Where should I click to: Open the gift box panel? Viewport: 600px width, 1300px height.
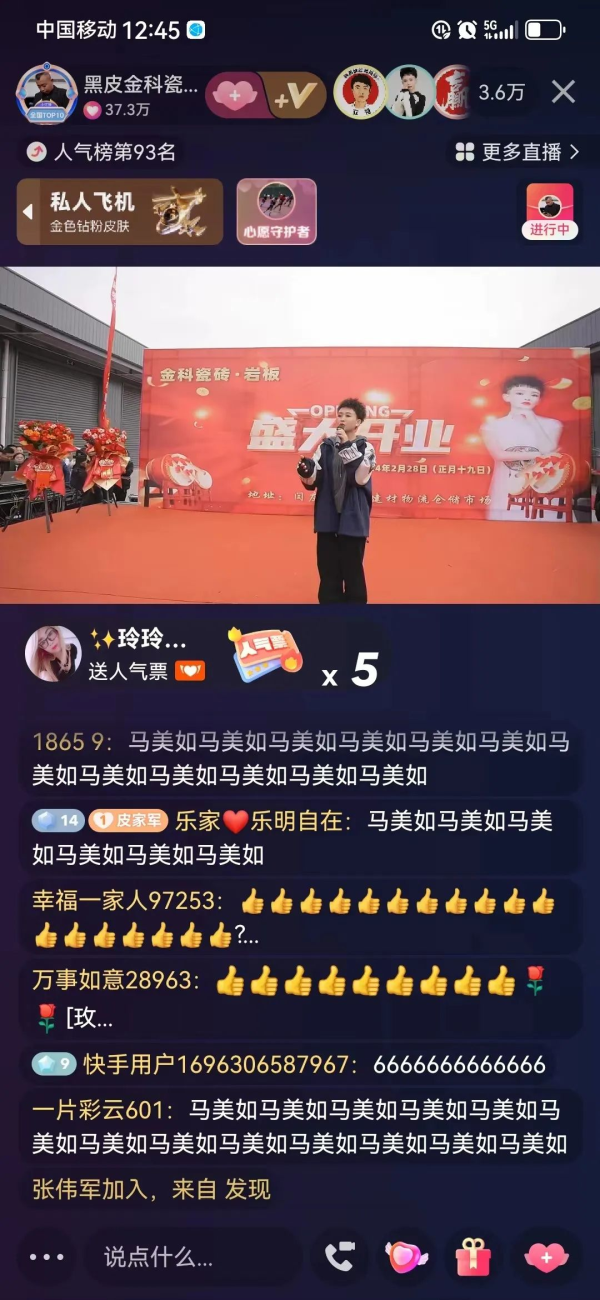[x=473, y=1256]
